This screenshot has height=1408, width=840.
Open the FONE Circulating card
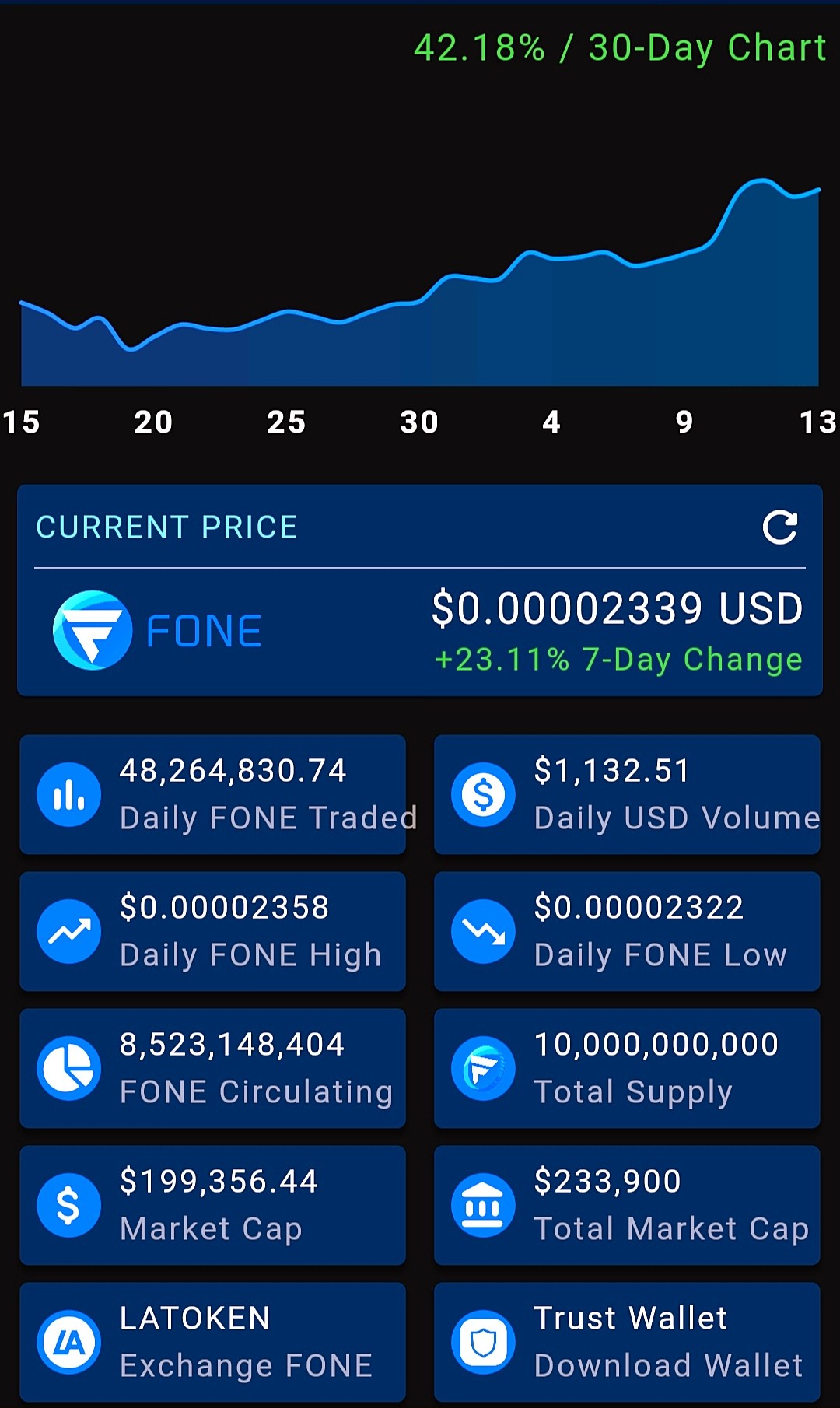[x=212, y=1068]
